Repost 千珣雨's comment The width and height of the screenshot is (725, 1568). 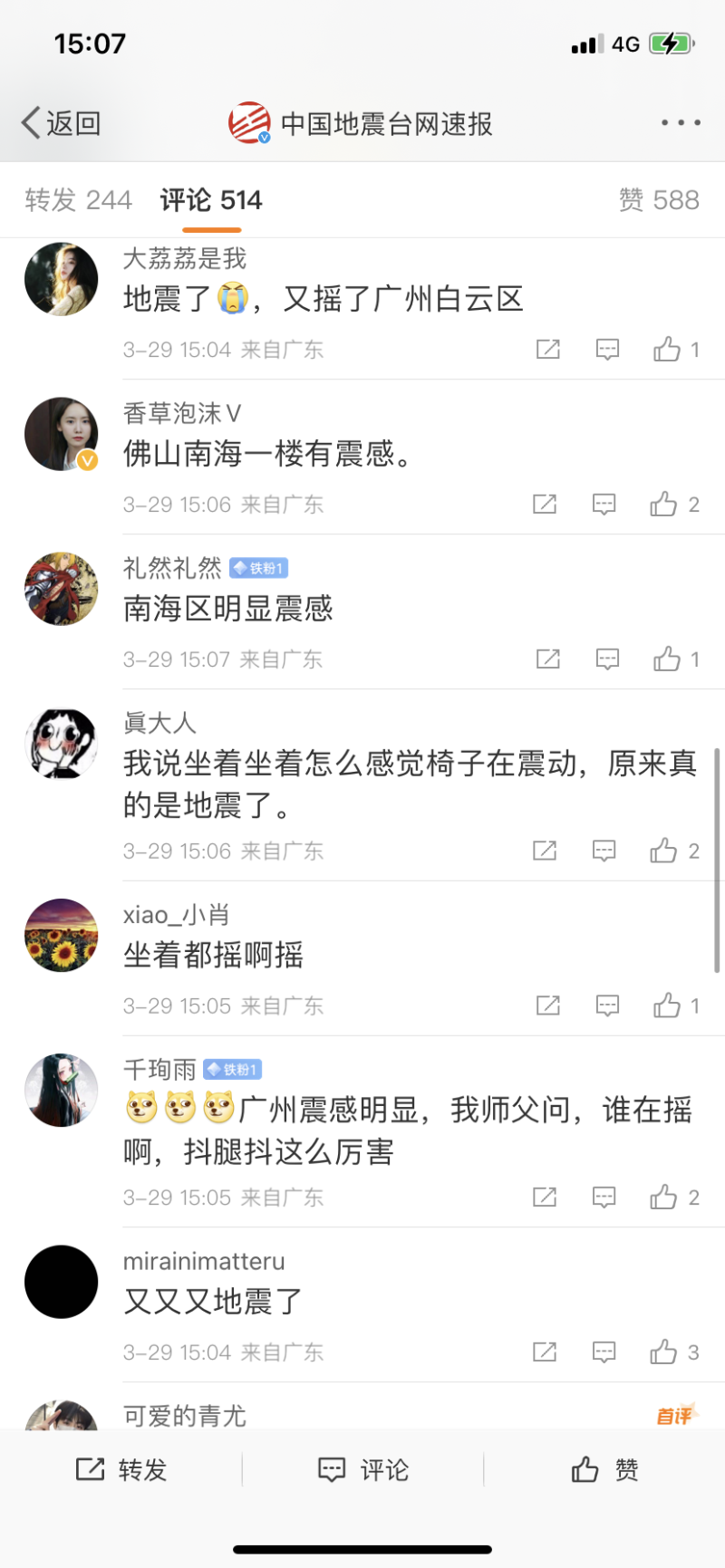pyautogui.click(x=545, y=1198)
